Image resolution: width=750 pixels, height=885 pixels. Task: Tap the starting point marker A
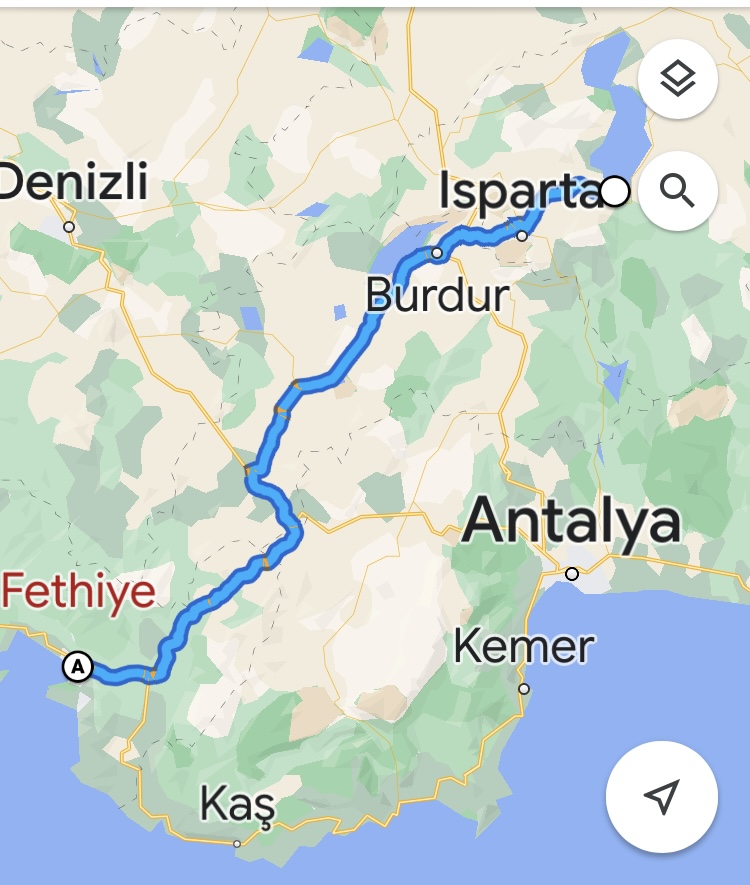[x=78, y=666]
